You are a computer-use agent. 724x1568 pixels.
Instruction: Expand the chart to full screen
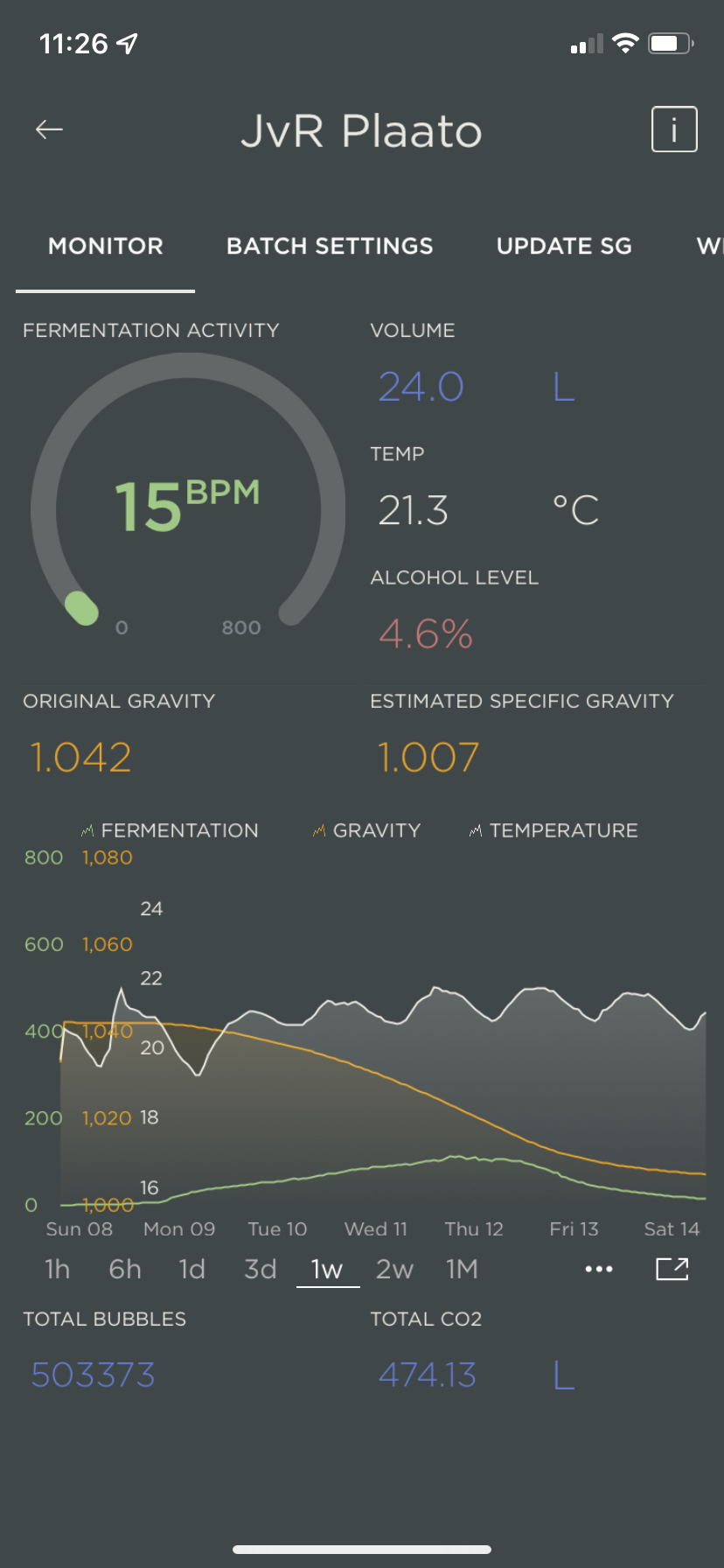[672, 1269]
